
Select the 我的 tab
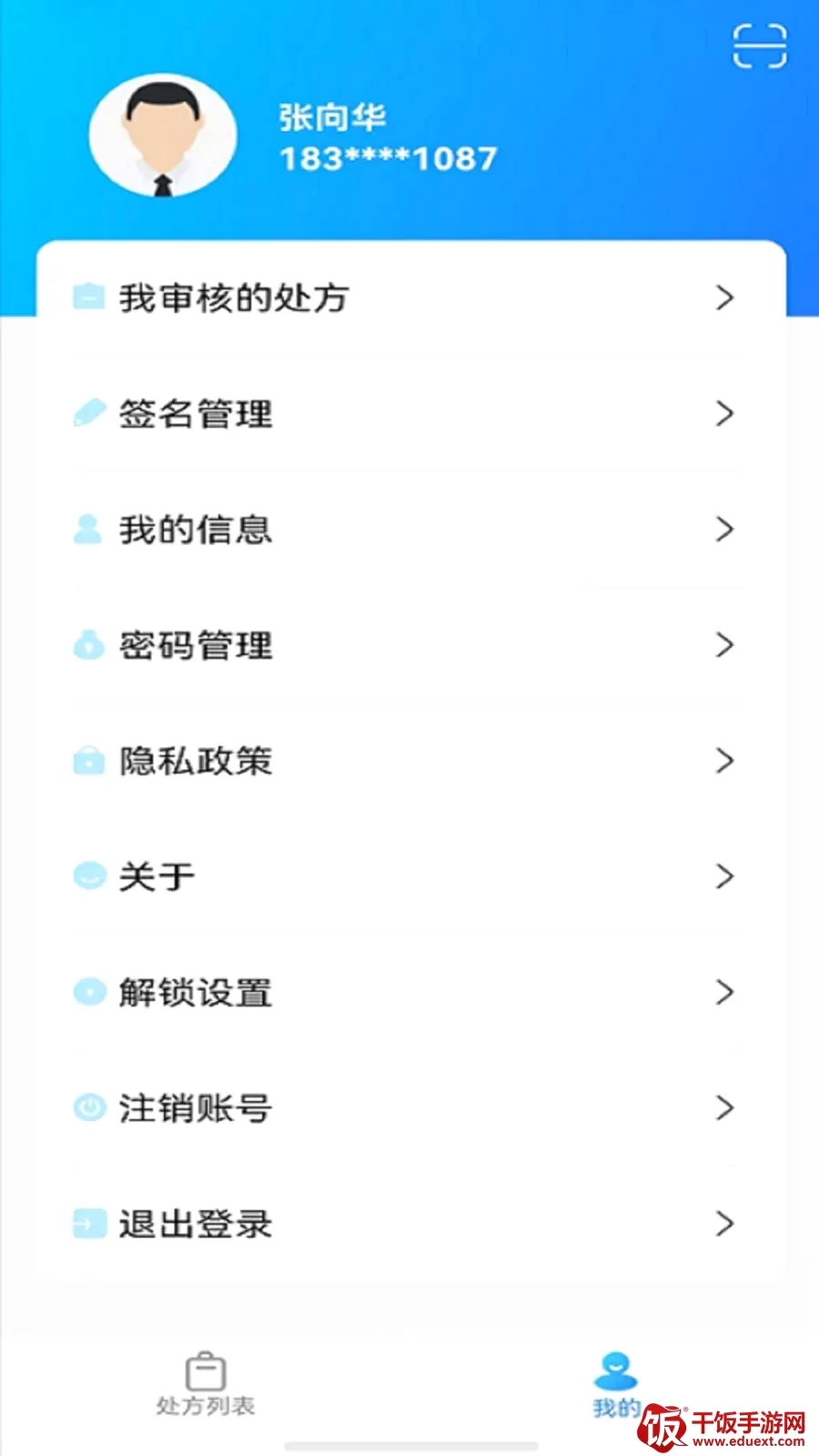(x=616, y=1384)
